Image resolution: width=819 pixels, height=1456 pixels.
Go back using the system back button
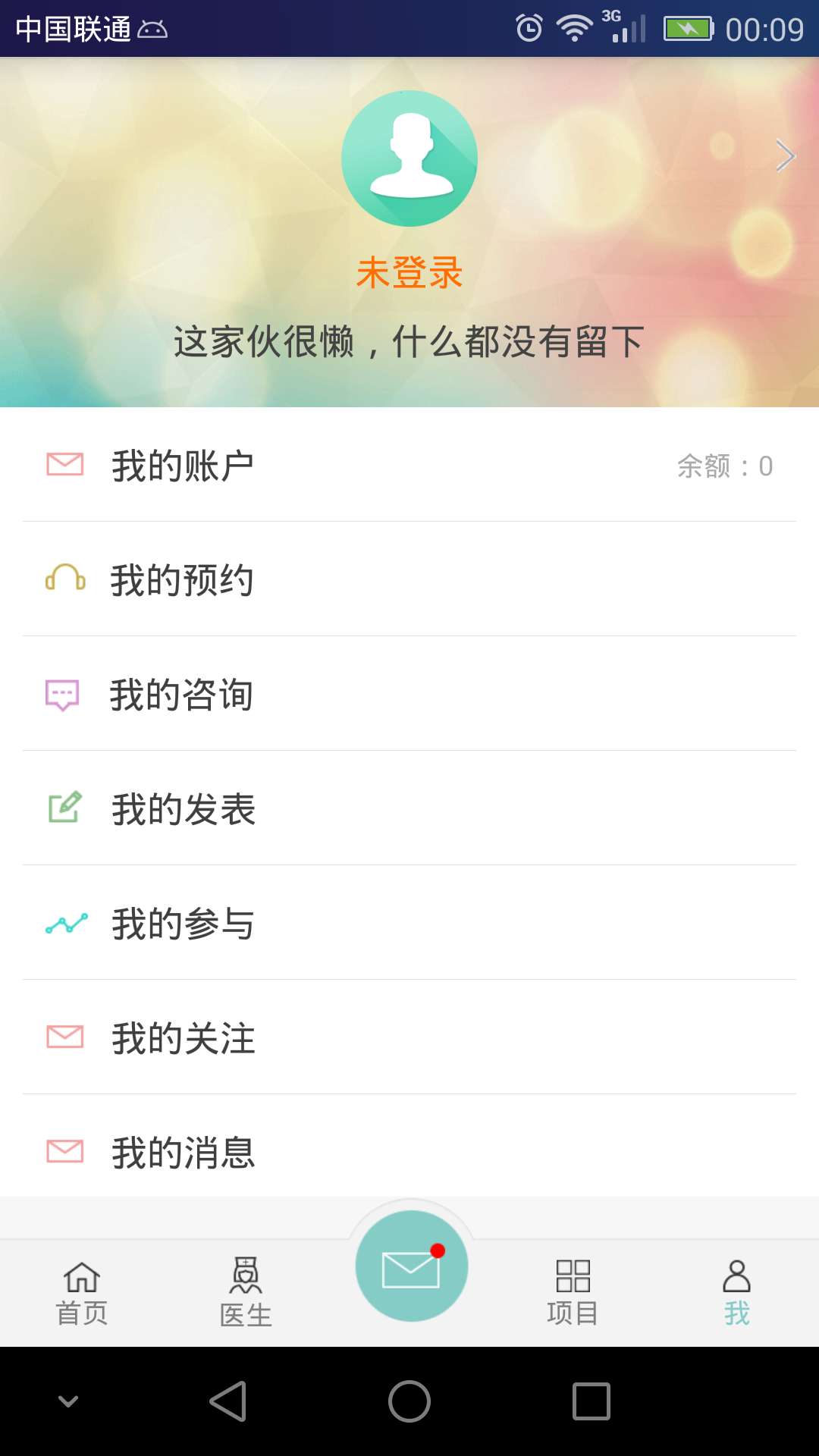[227, 1401]
